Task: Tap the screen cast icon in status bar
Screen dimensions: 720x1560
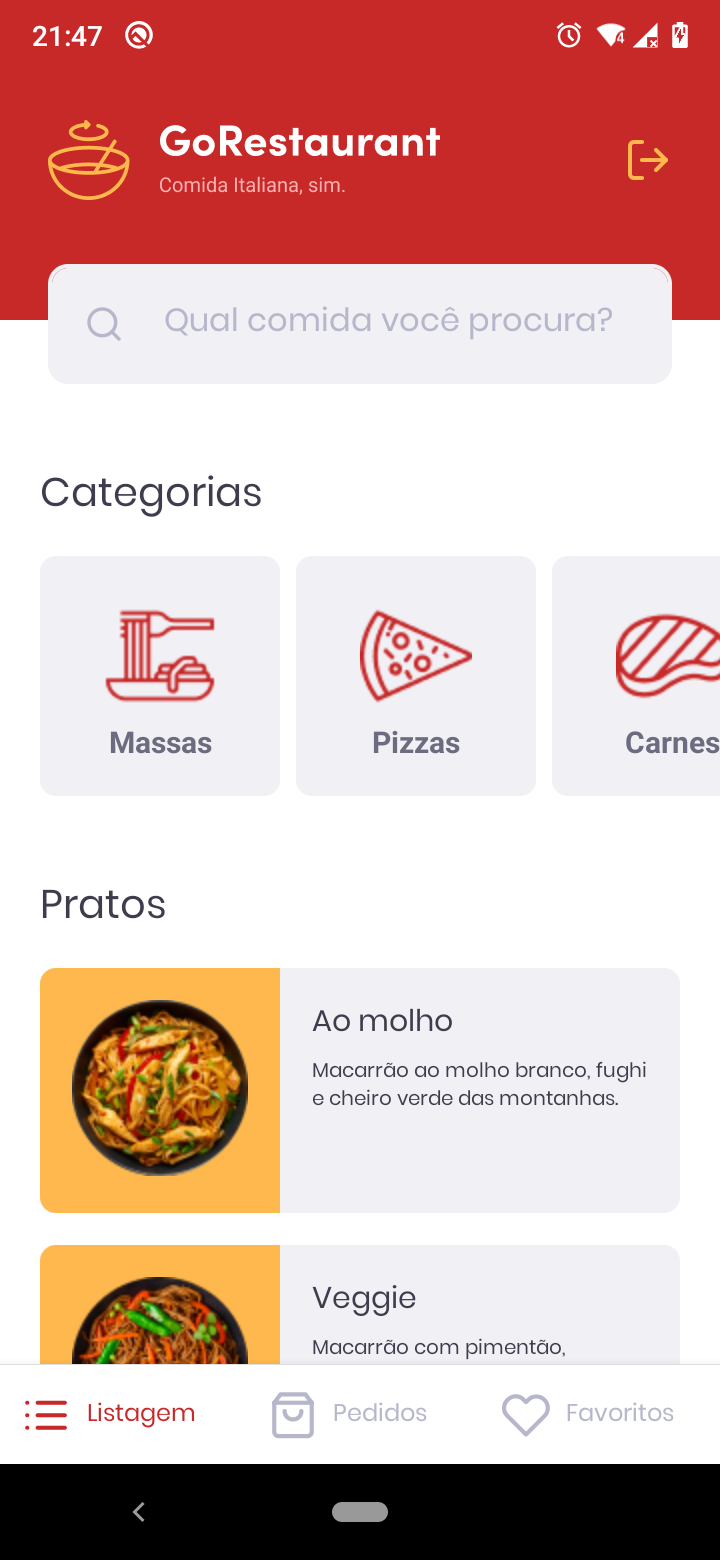Action: pyautogui.click(x=137, y=34)
